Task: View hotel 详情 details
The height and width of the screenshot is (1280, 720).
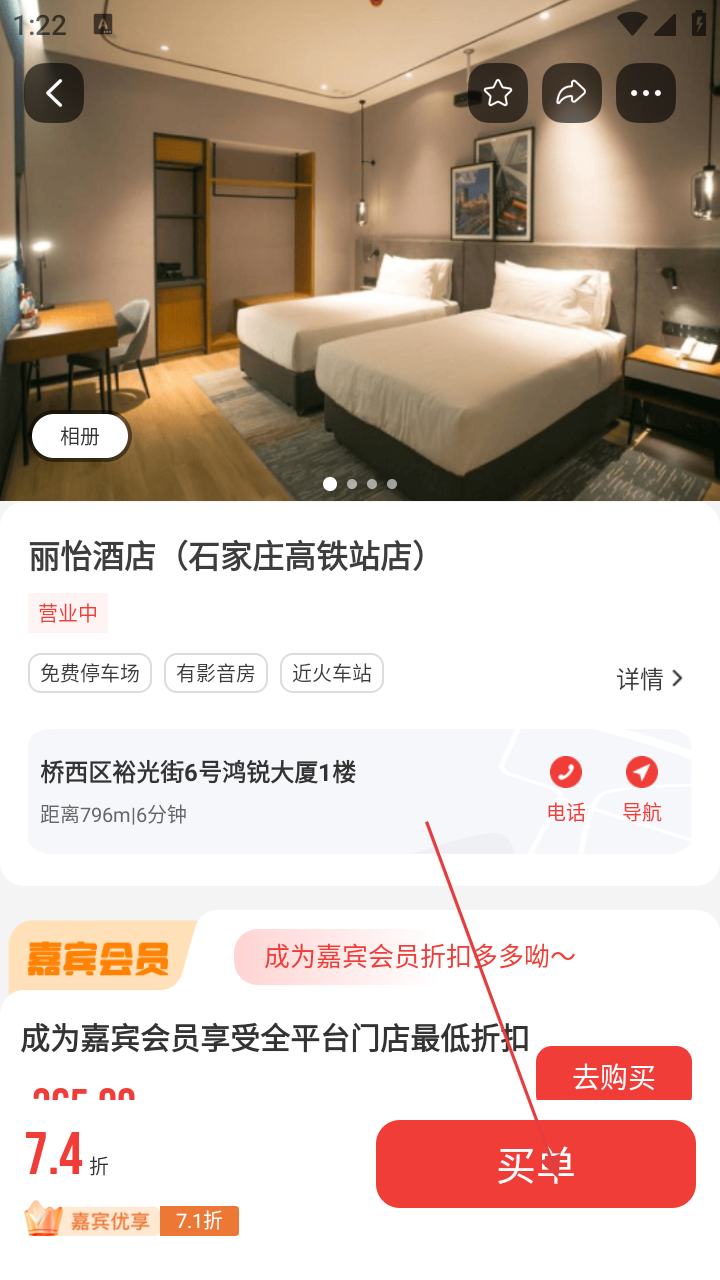Action: pos(651,679)
